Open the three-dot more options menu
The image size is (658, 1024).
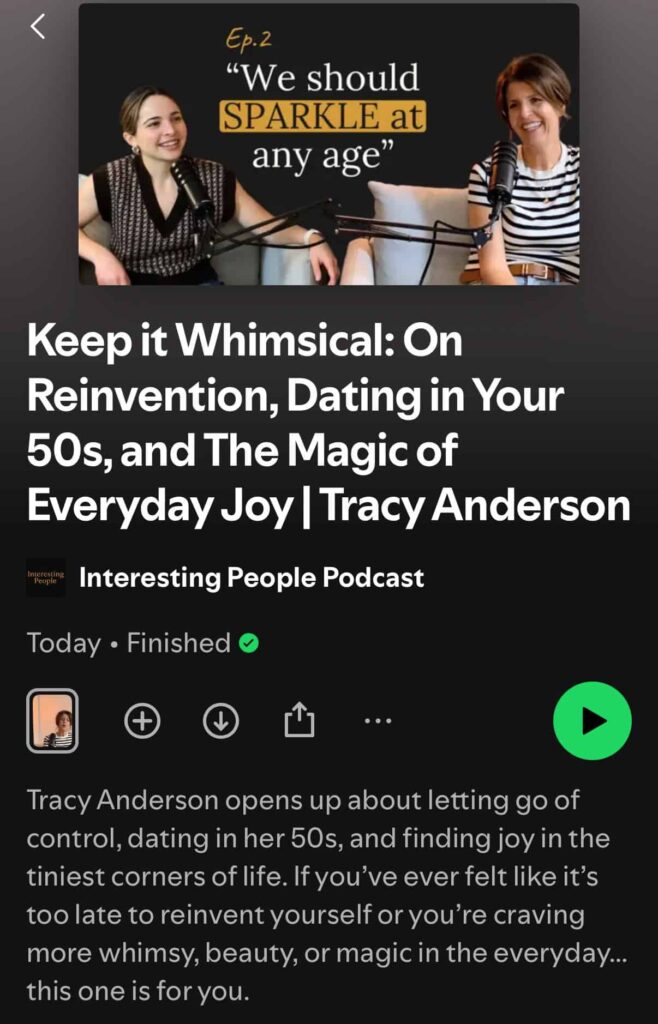(378, 721)
